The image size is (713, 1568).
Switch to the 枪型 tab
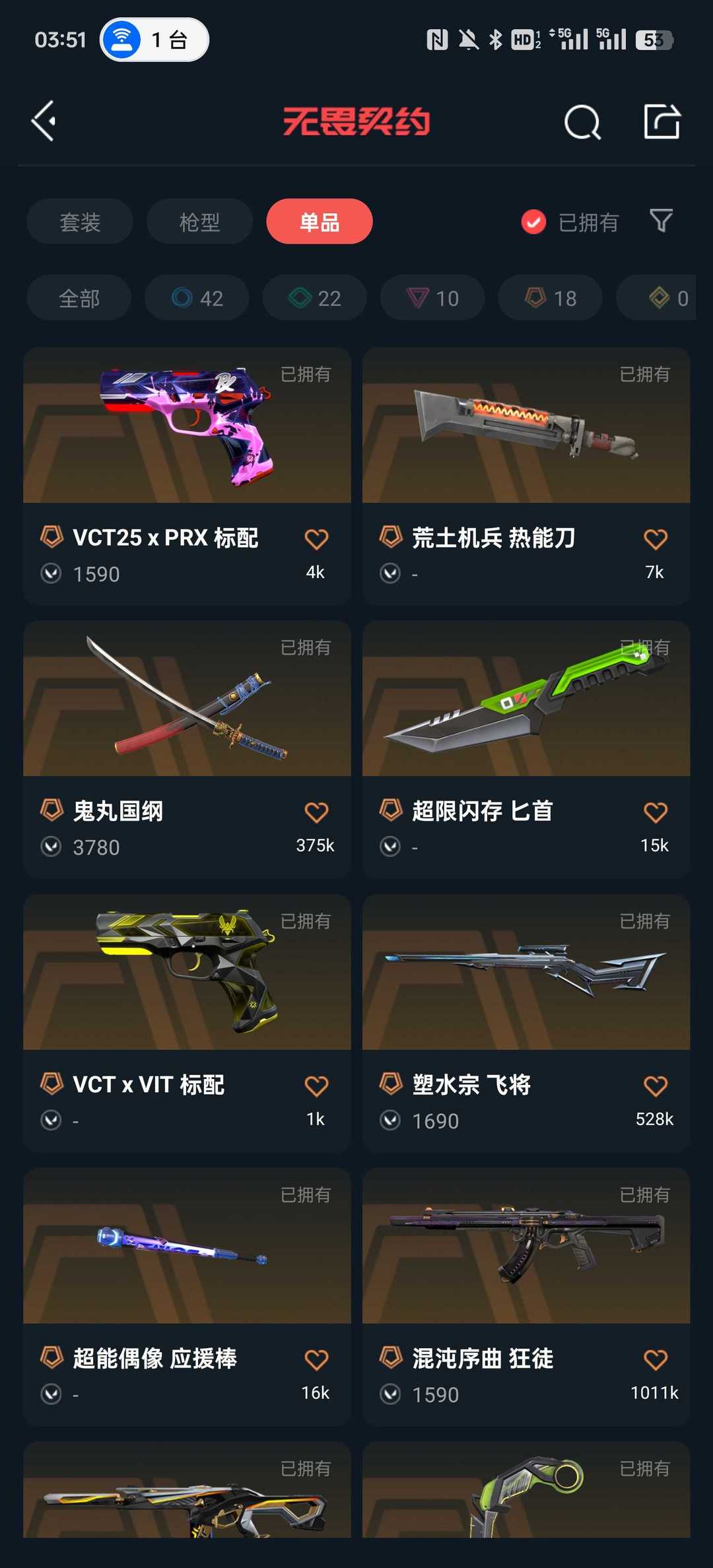click(x=199, y=222)
